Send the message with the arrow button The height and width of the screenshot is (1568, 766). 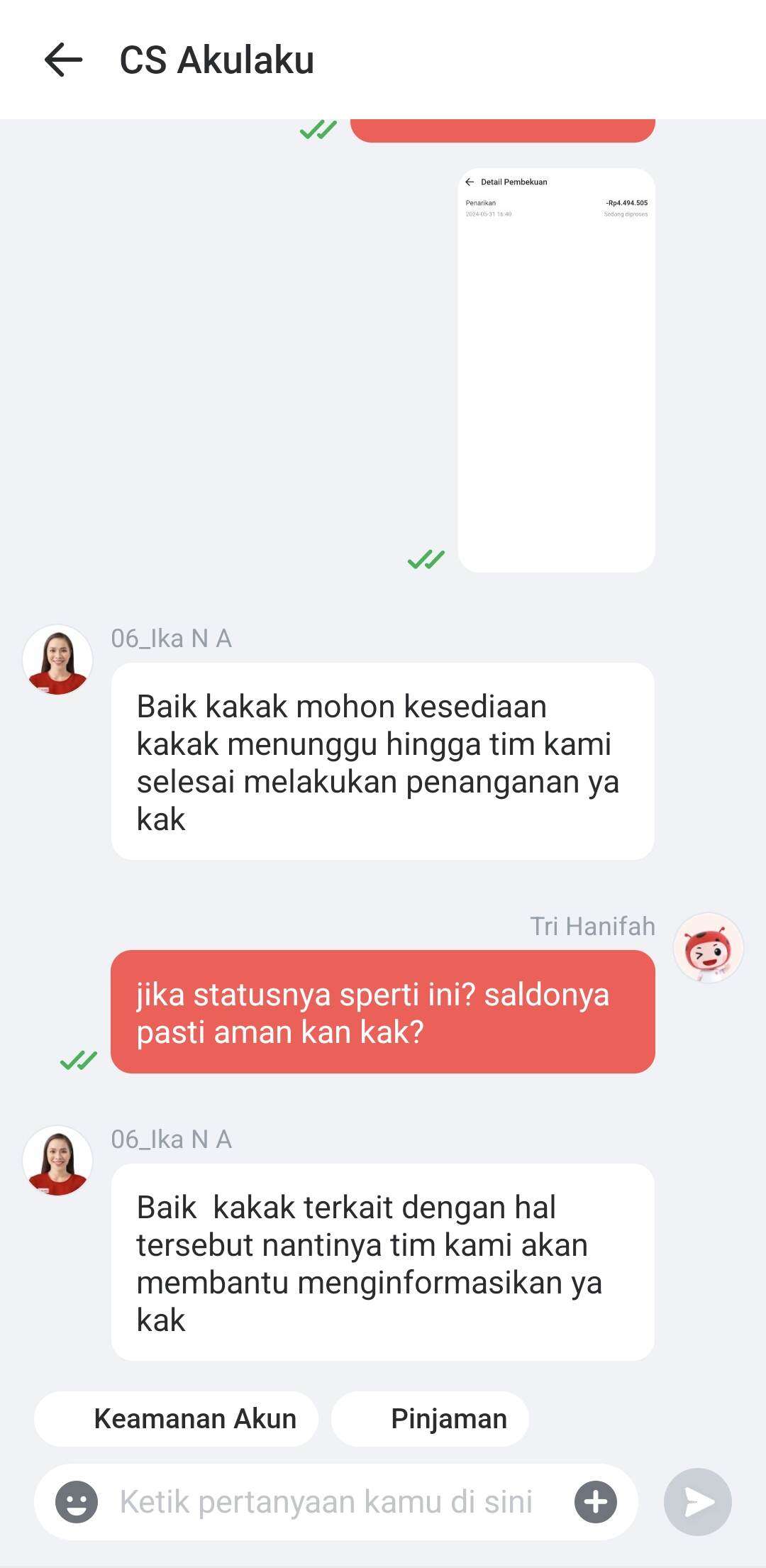click(698, 1502)
